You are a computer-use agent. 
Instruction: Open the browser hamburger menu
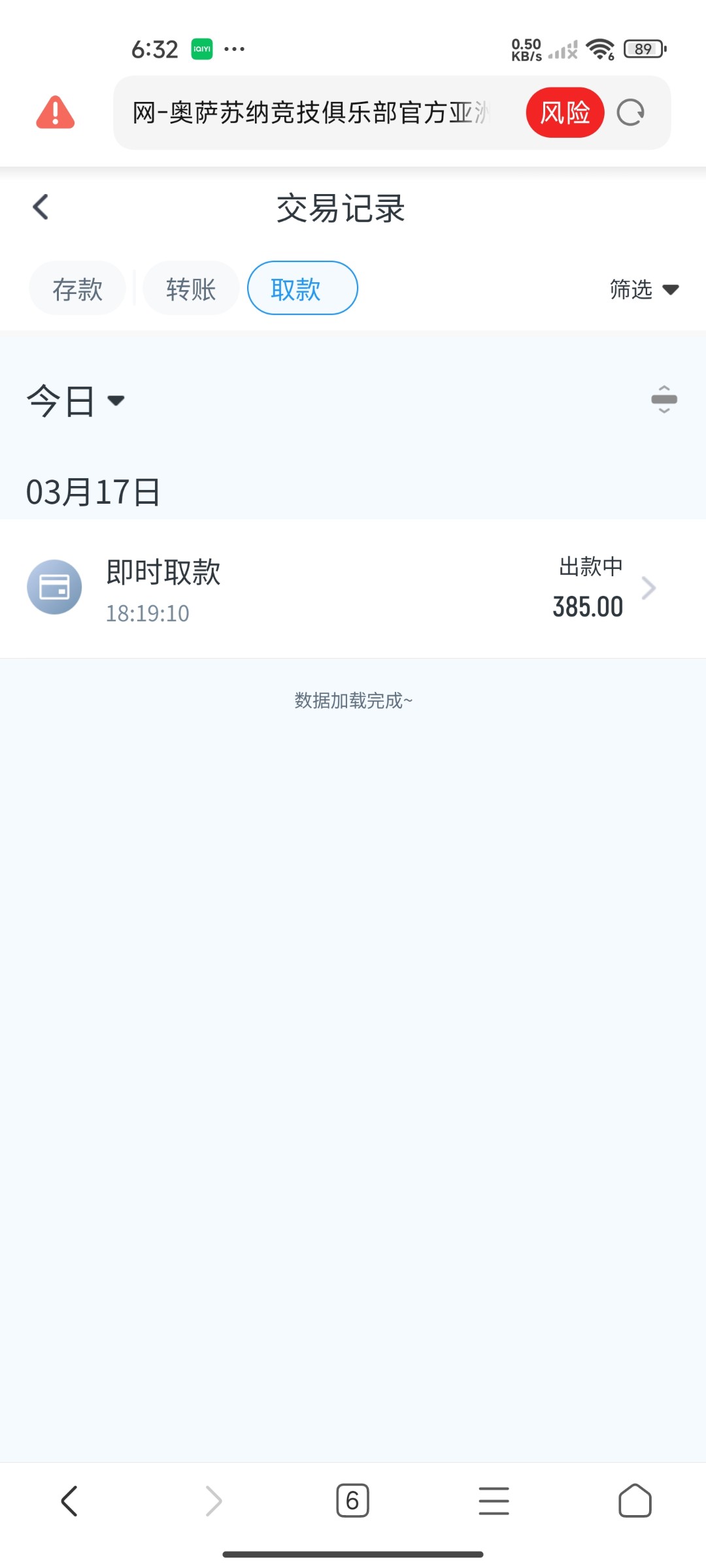494,1501
